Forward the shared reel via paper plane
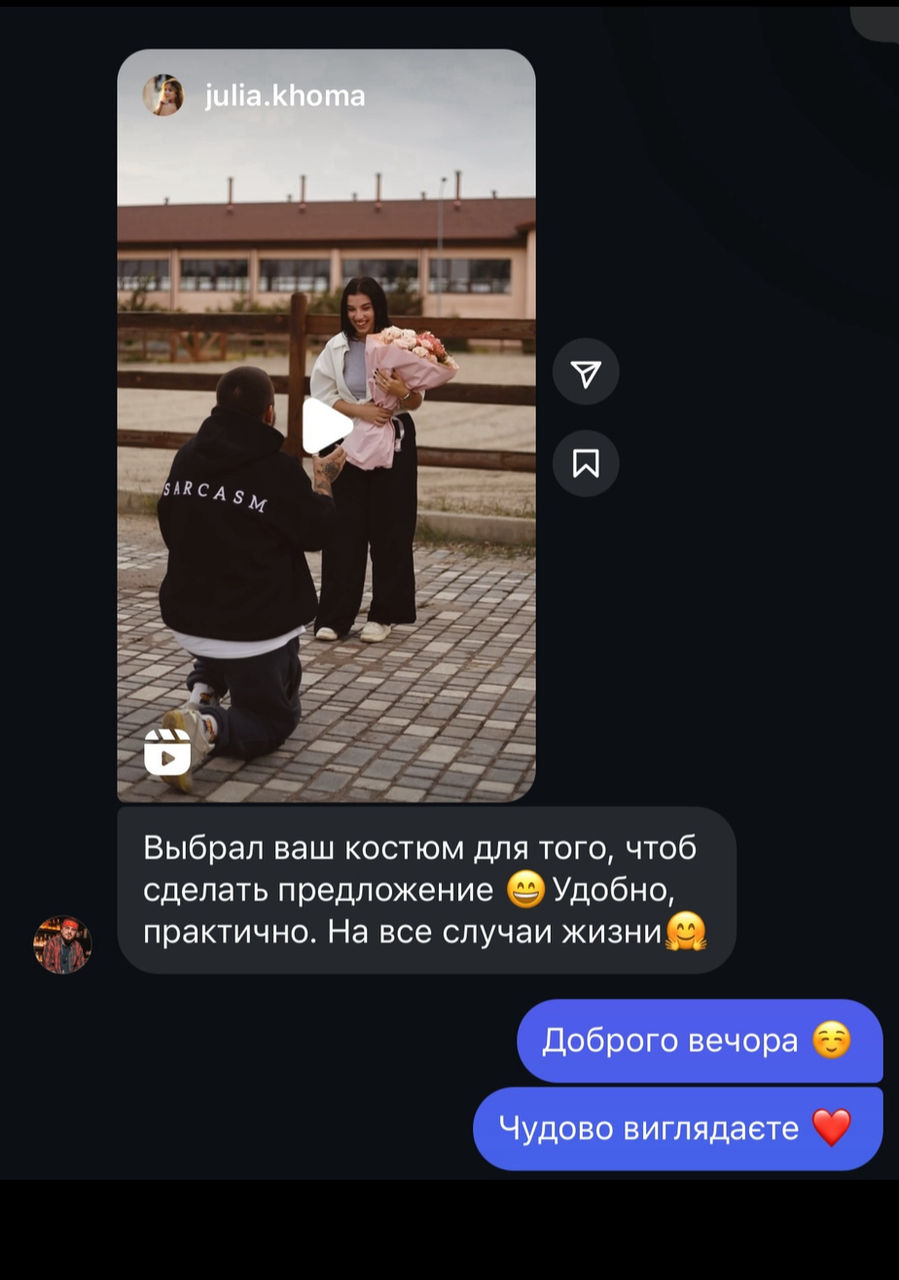Image resolution: width=899 pixels, height=1280 pixels. click(586, 372)
